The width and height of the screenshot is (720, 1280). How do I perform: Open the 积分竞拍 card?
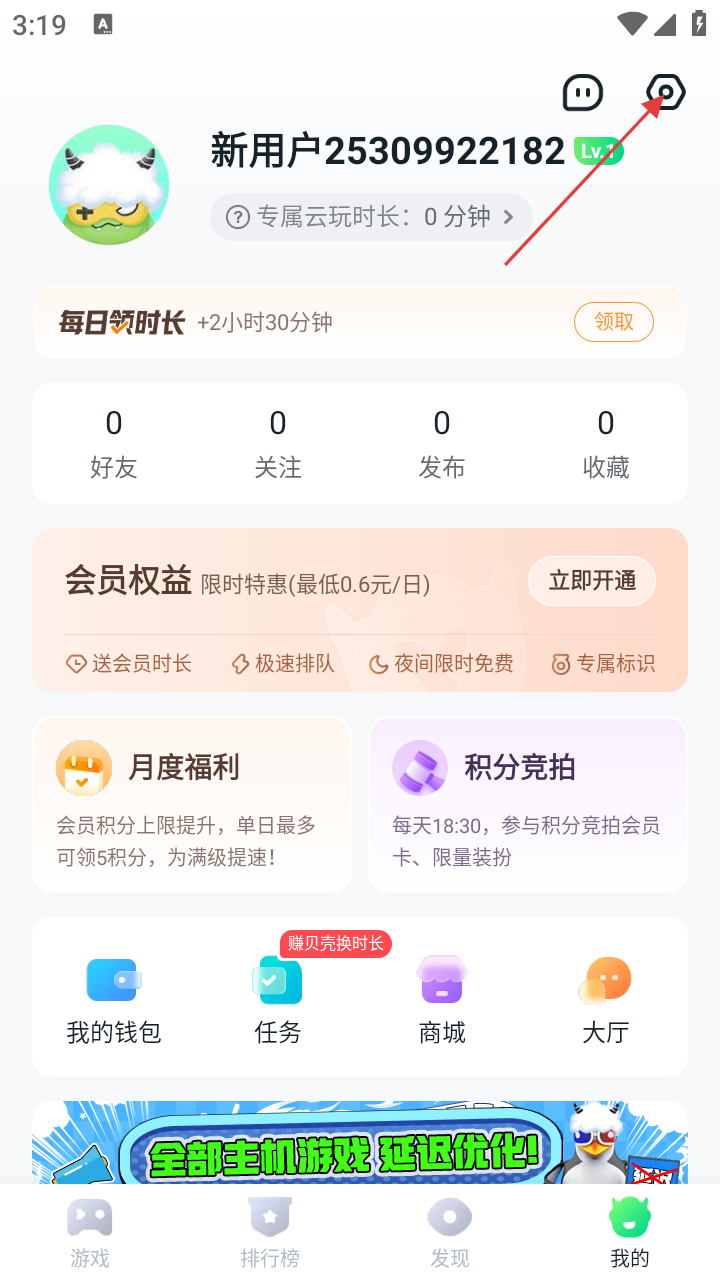527,803
